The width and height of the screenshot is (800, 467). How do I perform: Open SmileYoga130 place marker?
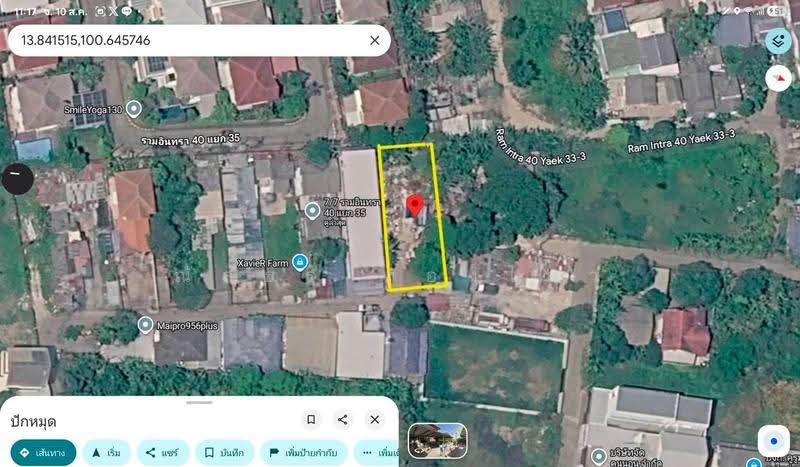tap(134, 109)
